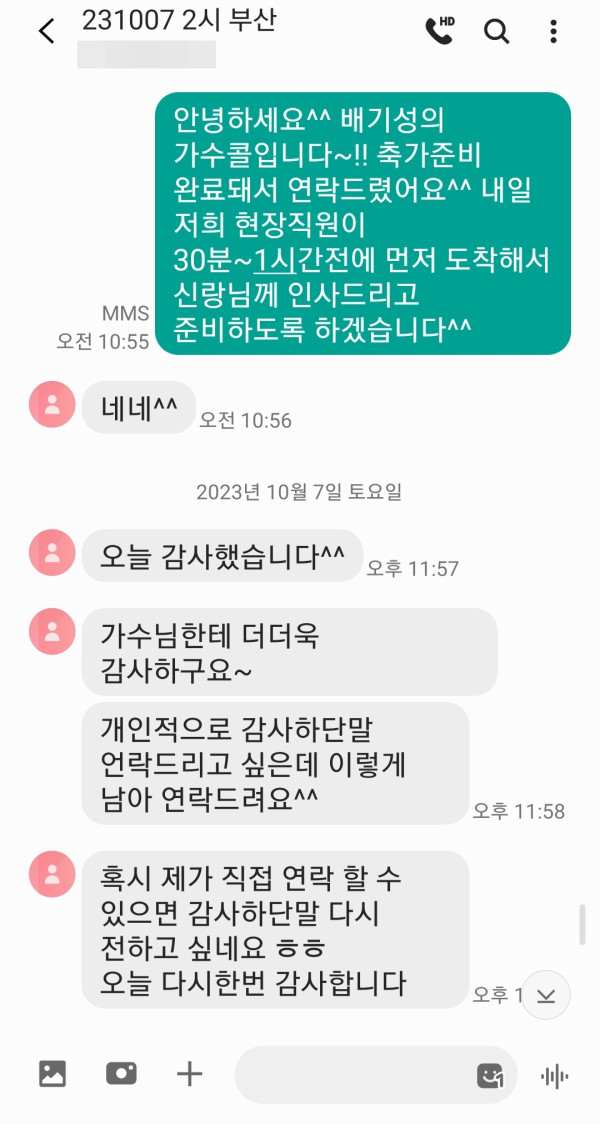The height and width of the screenshot is (1124, 600).
Task: Search within this conversation
Action: coord(497,31)
